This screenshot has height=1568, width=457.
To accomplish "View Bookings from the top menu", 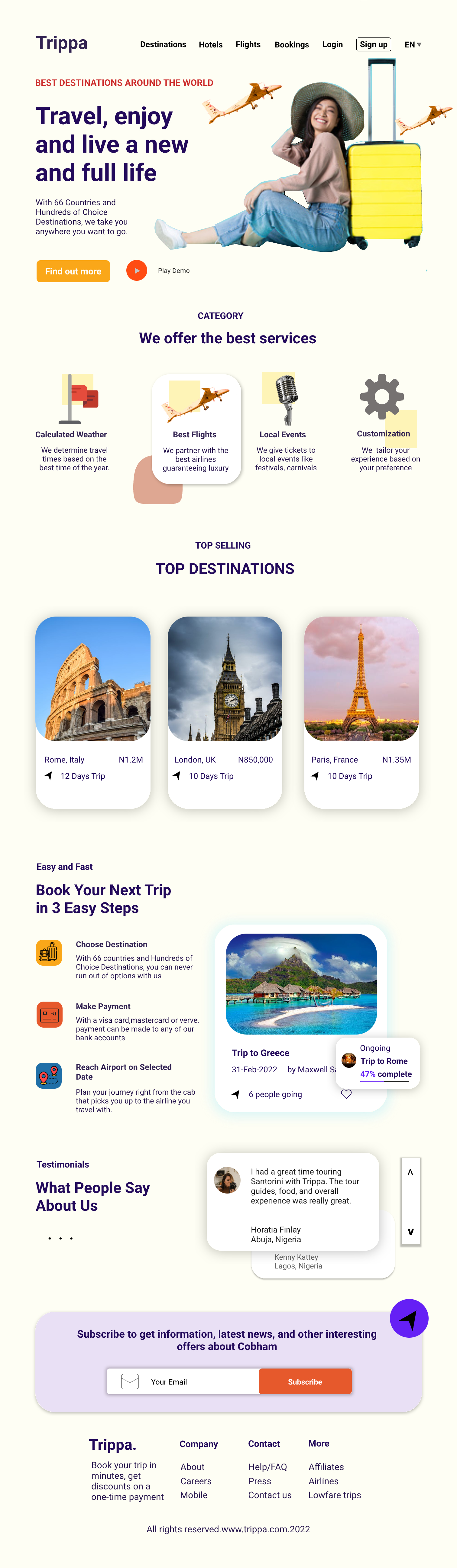I will 291,44.
